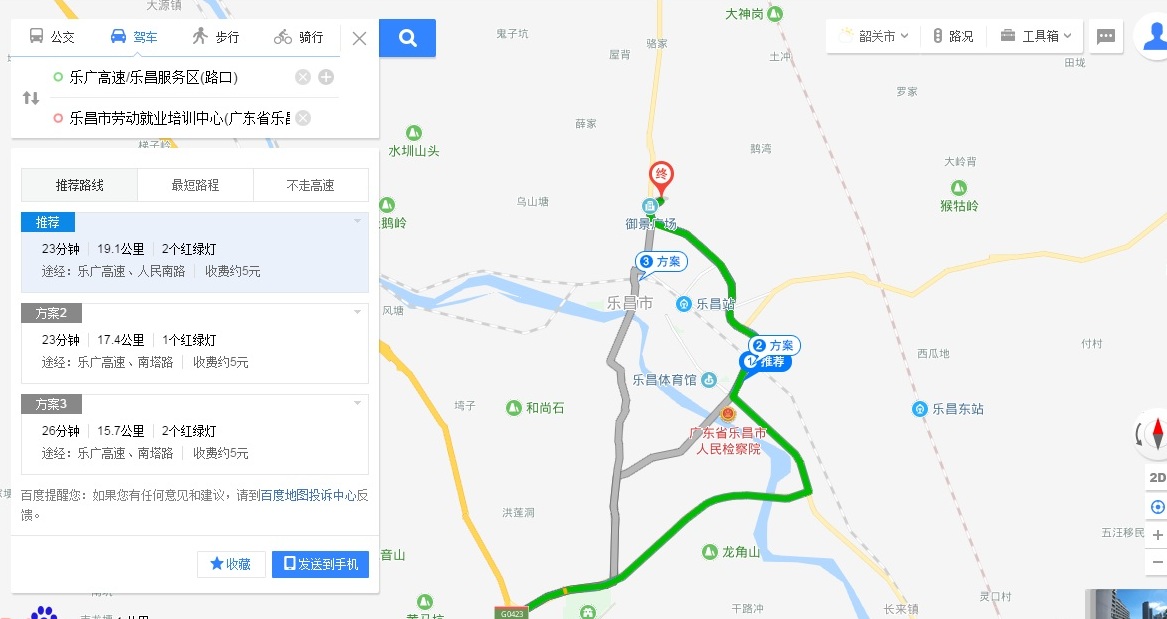Save route with 收藏 button
The height and width of the screenshot is (619, 1167).
231,564
